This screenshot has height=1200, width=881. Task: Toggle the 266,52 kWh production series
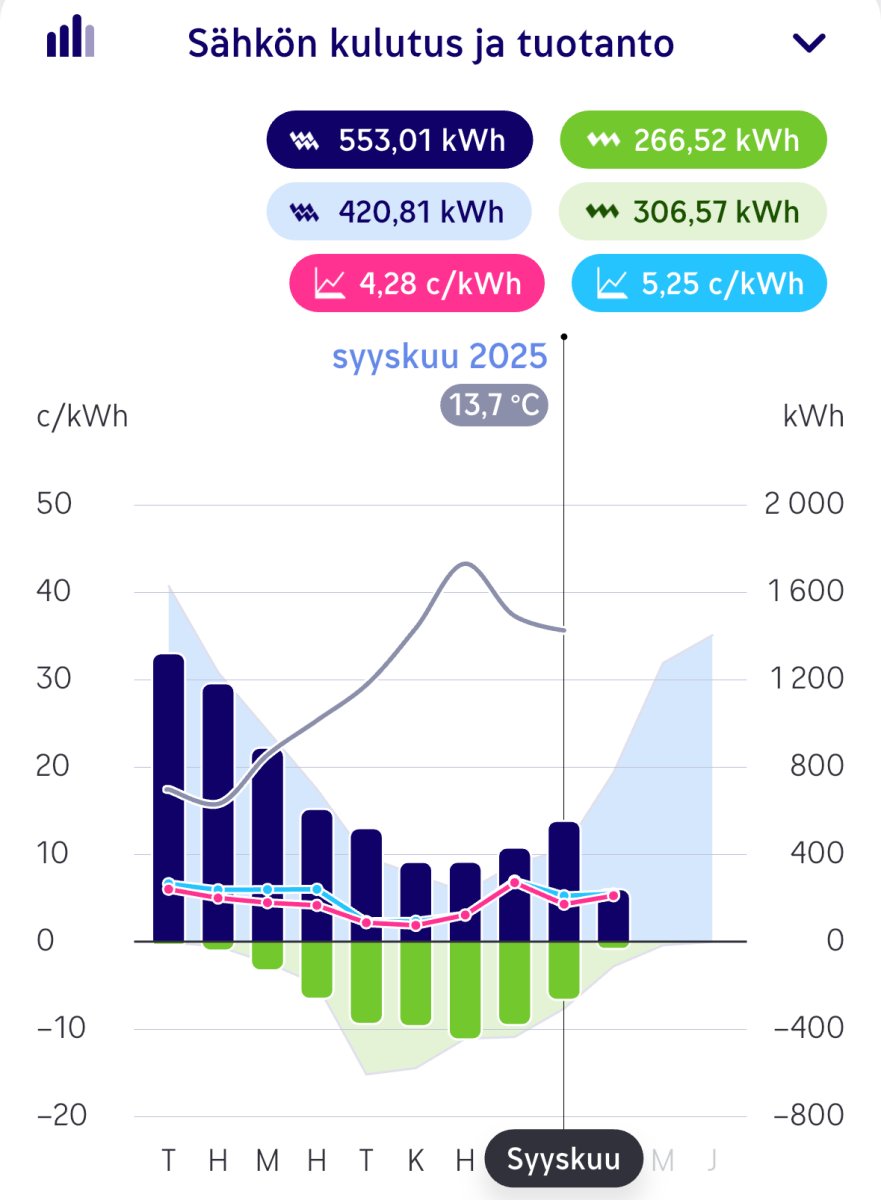coord(693,140)
